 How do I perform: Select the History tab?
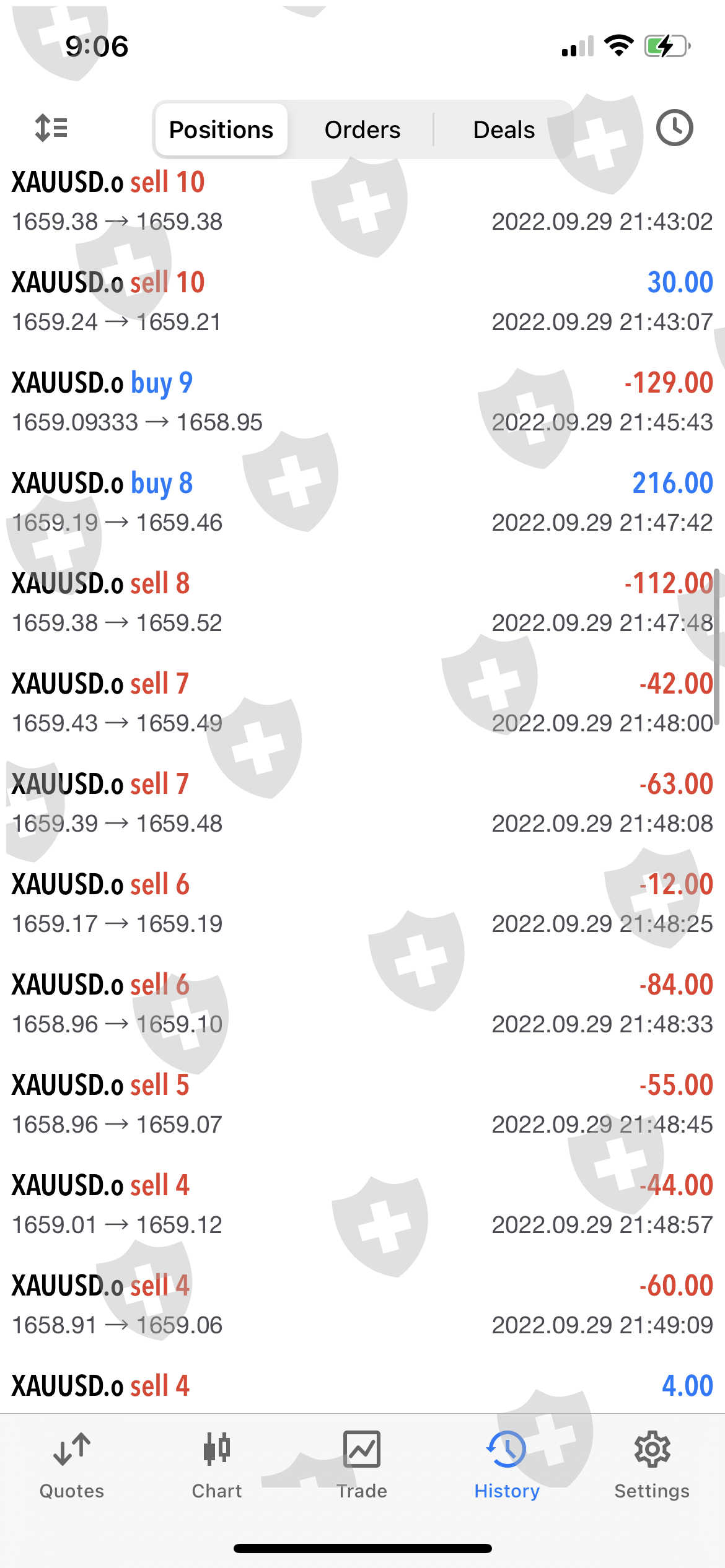[507, 1464]
